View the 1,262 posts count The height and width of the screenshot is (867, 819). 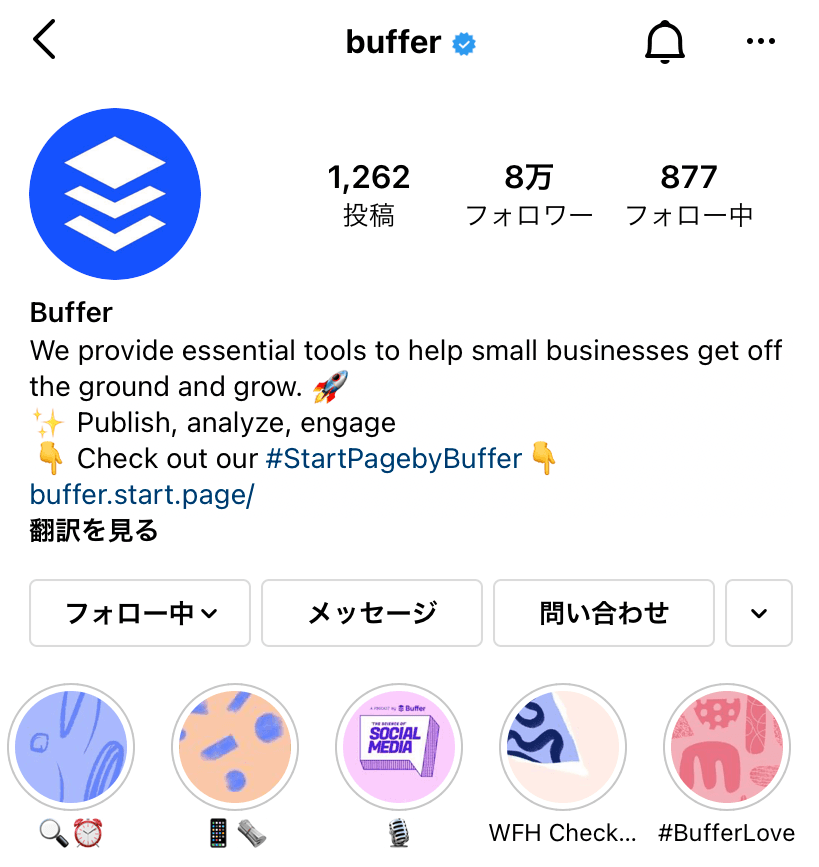[369, 194]
